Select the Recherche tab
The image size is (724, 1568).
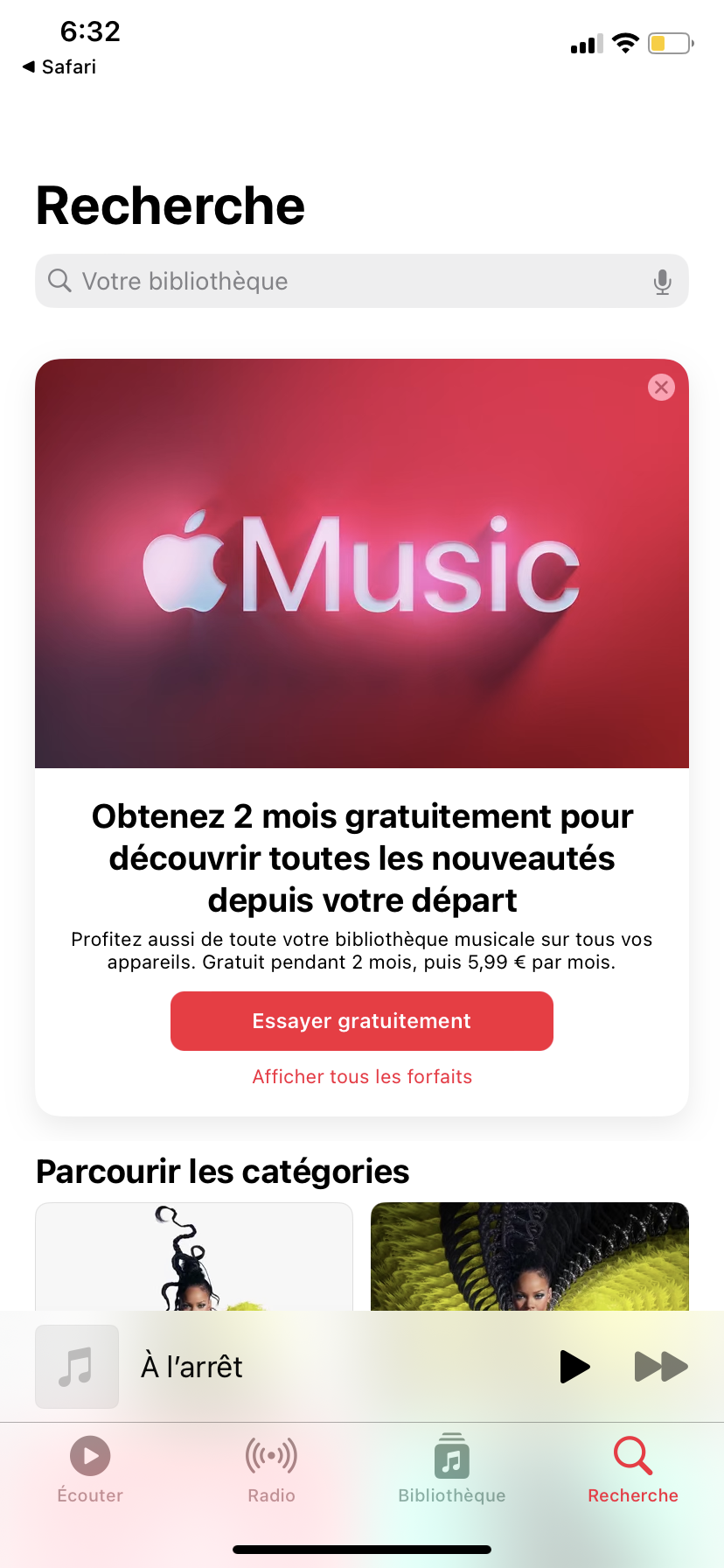[x=633, y=1470]
